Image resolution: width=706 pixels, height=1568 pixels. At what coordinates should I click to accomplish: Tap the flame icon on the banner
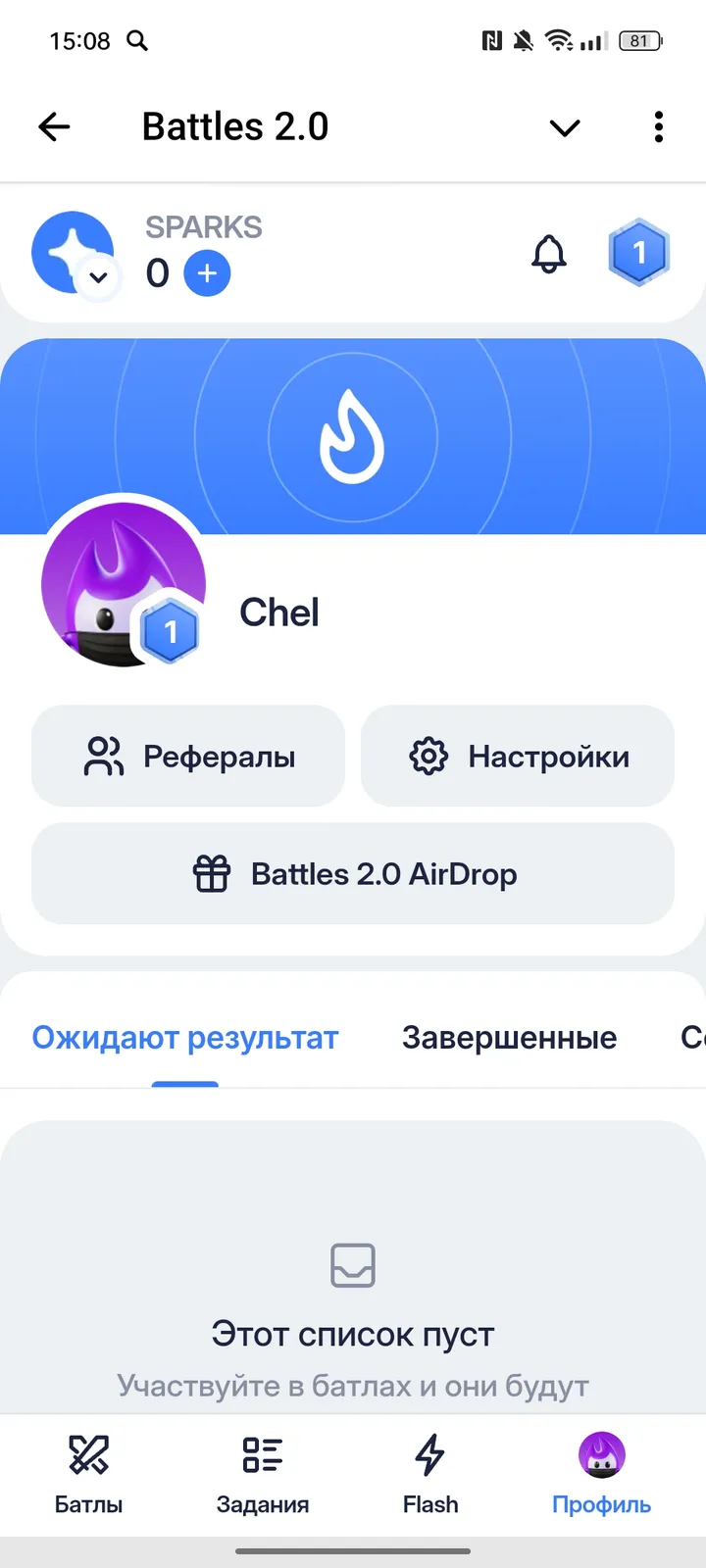352,437
